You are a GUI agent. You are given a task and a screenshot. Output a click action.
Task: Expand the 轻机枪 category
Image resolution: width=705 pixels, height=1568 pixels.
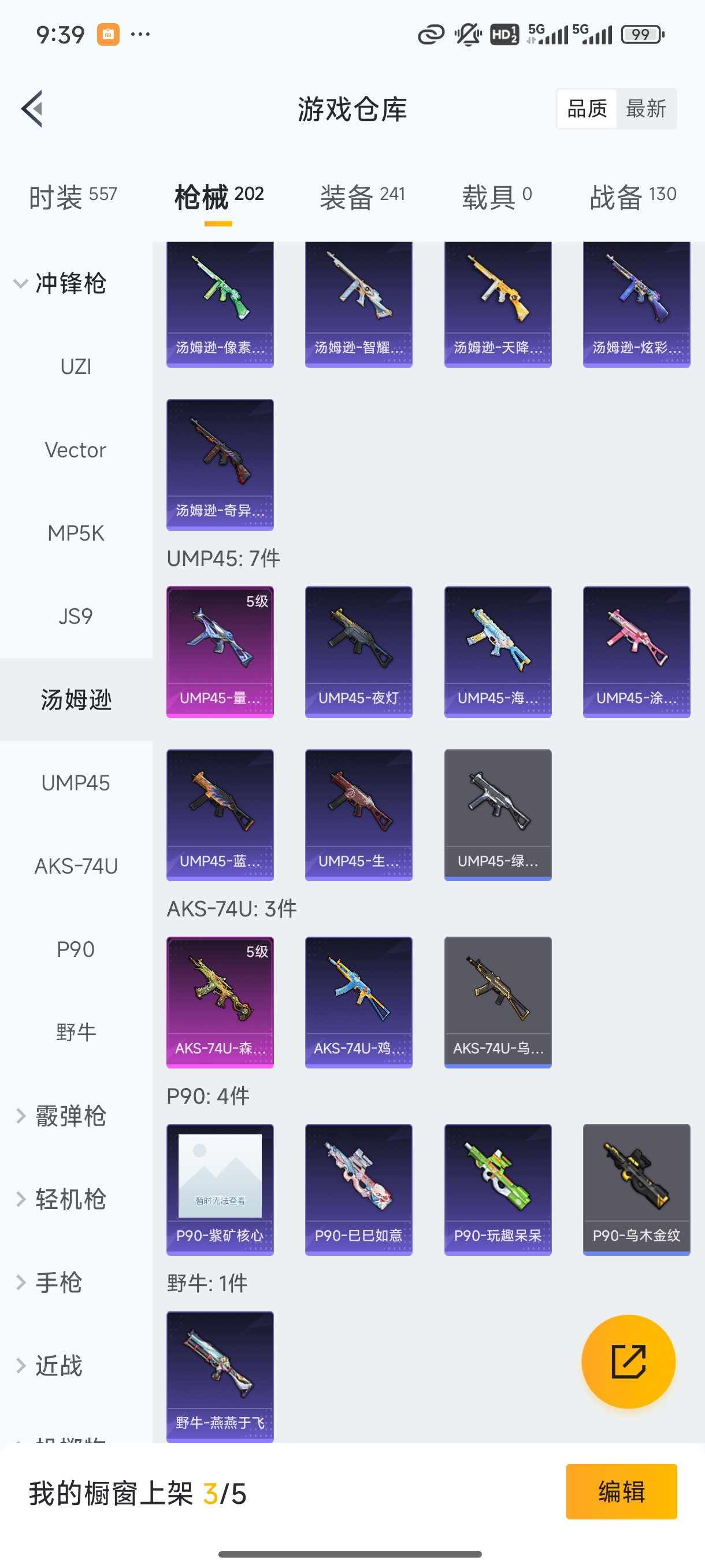click(61, 1199)
